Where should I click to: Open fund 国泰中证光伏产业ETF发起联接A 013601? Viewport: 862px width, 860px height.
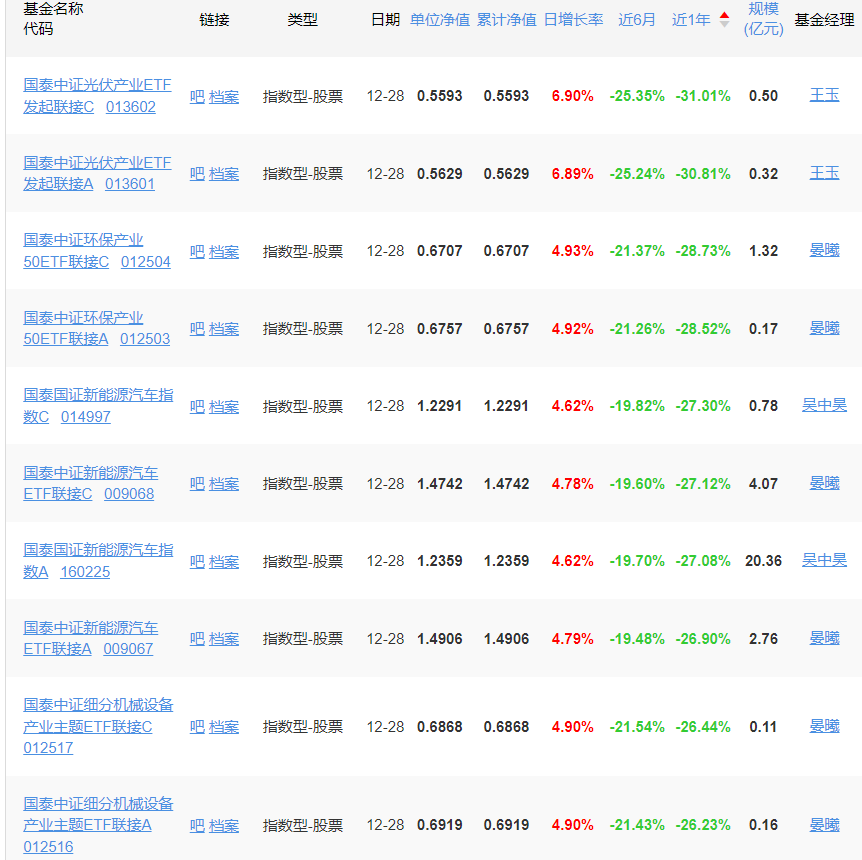tap(97, 163)
